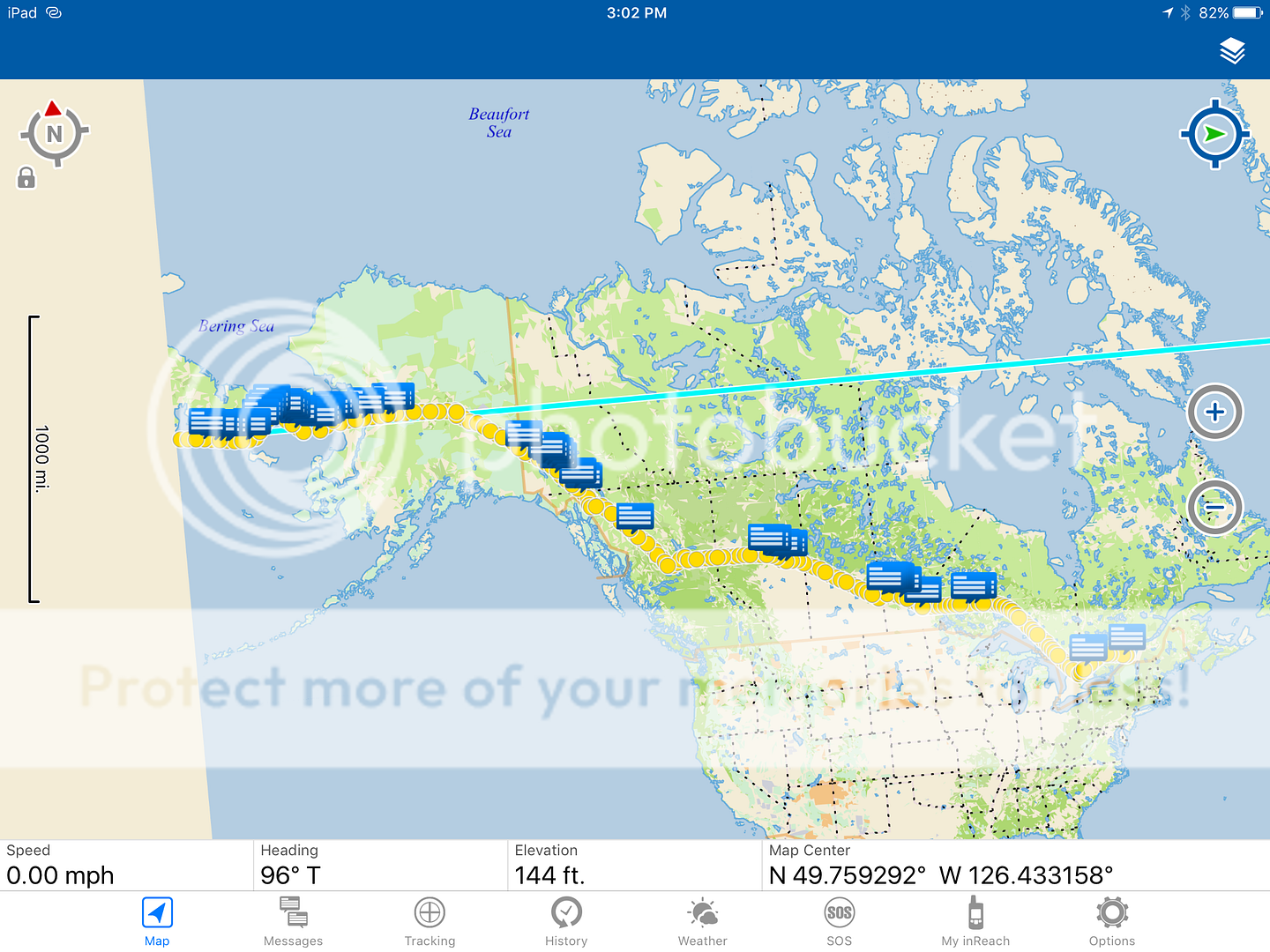Zoom in with the plus button
Image resolution: width=1270 pixels, height=952 pixels.
[x=1214, y=412]
